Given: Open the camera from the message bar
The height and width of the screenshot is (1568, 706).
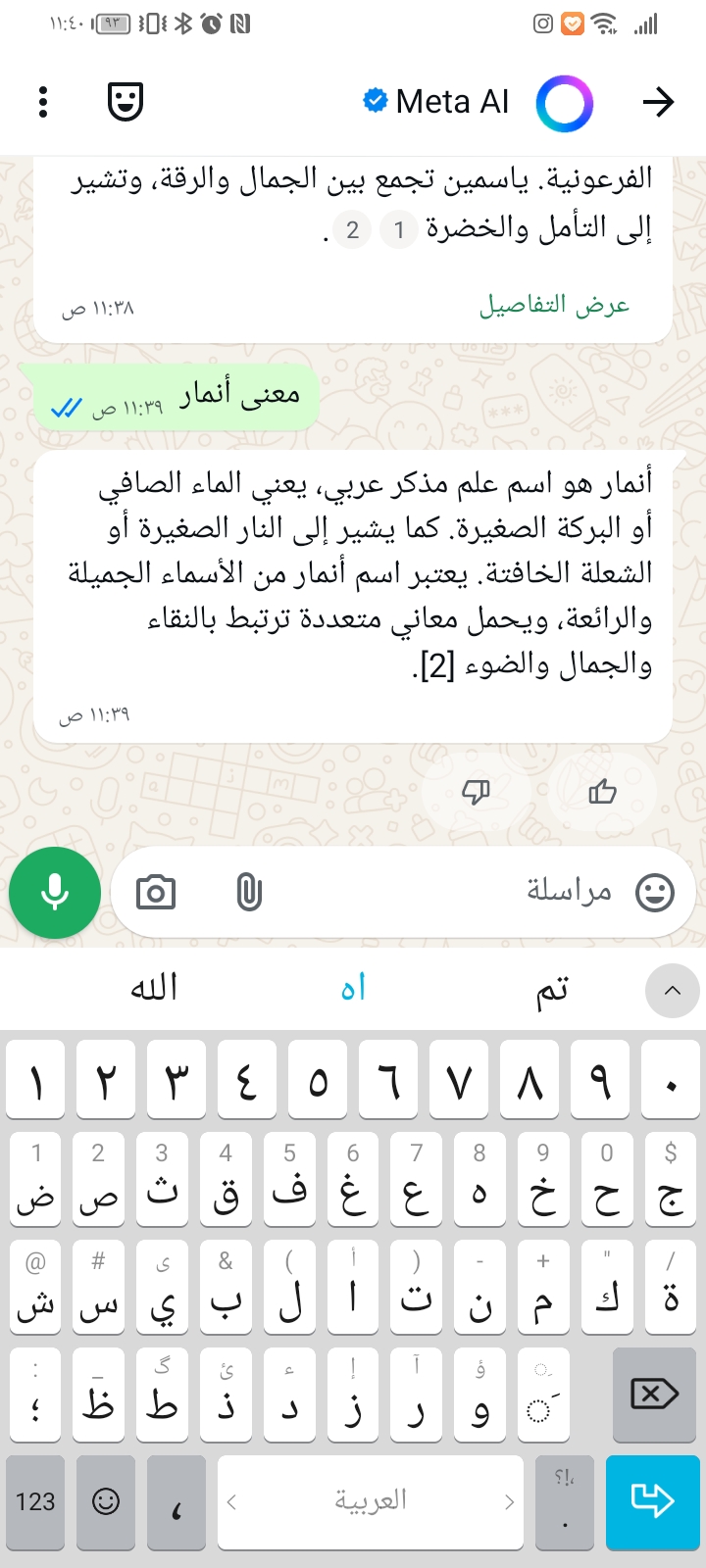Looking at the screenshot, I should tap(156, 893).
